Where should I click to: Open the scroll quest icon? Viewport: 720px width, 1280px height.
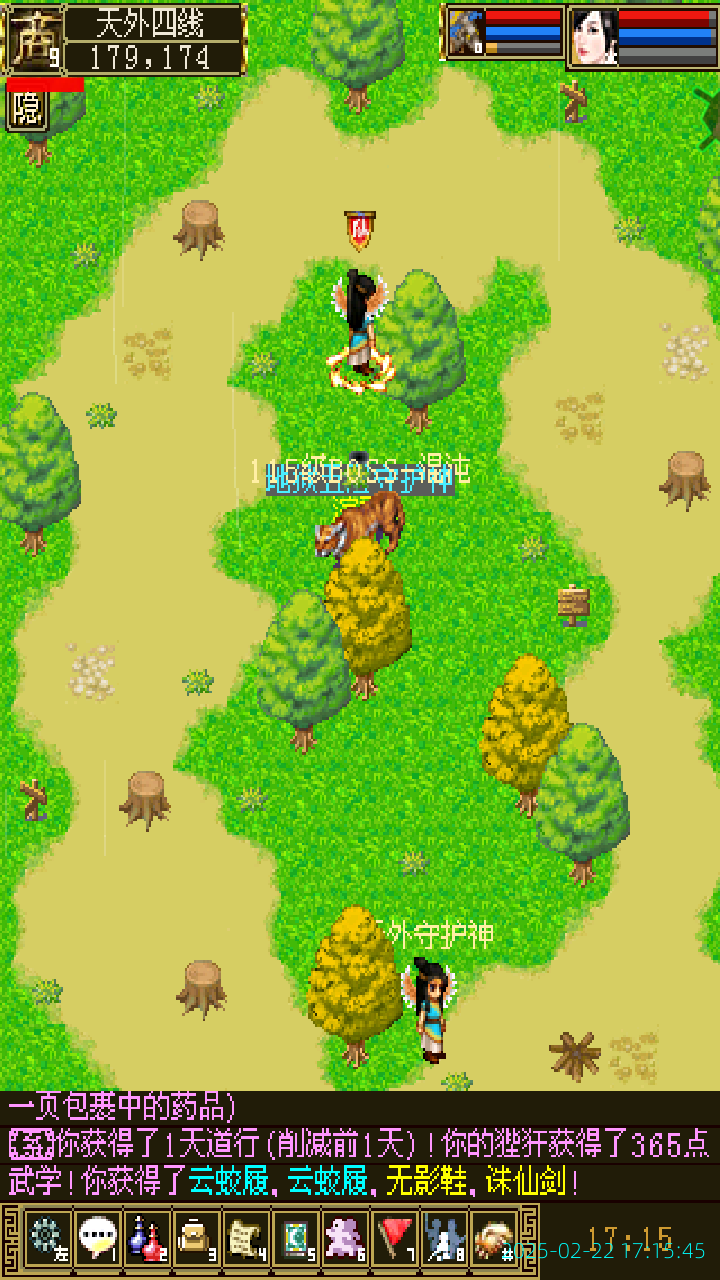pos(246,1238)
